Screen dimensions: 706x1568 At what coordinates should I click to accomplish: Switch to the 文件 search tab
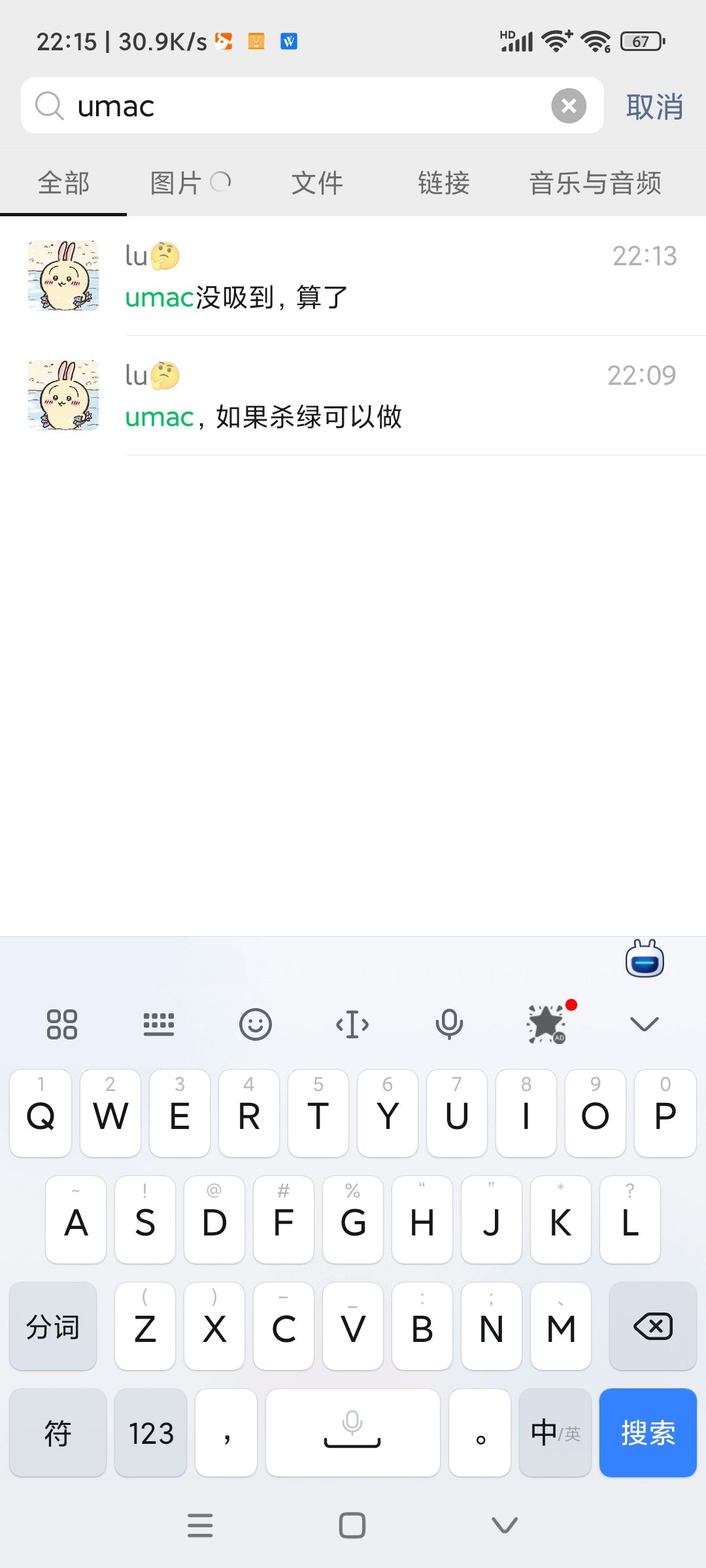point(318,183)
